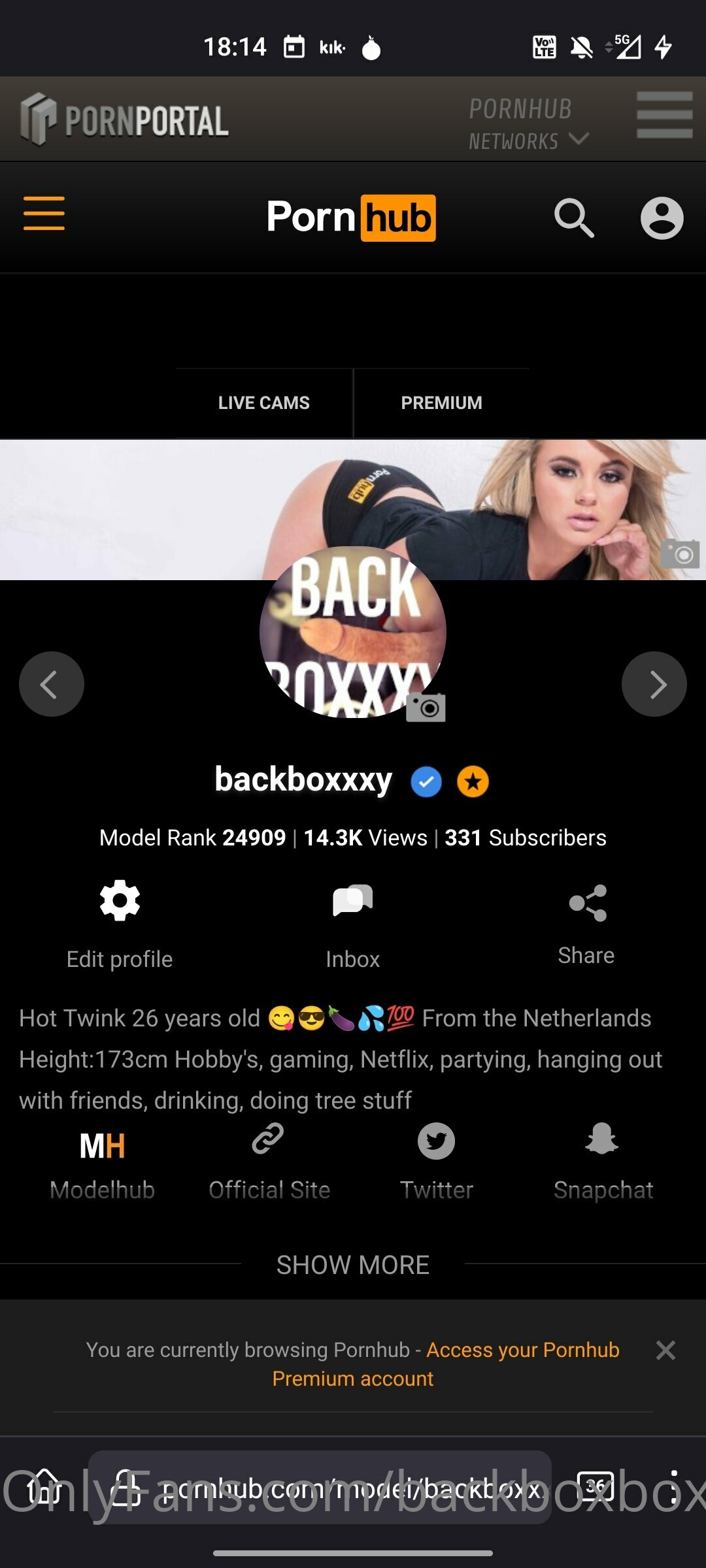Dismiss the Premium account banner
Image resolution: width=706 pixels, height=1568 pixels.
pos(665,1350)
